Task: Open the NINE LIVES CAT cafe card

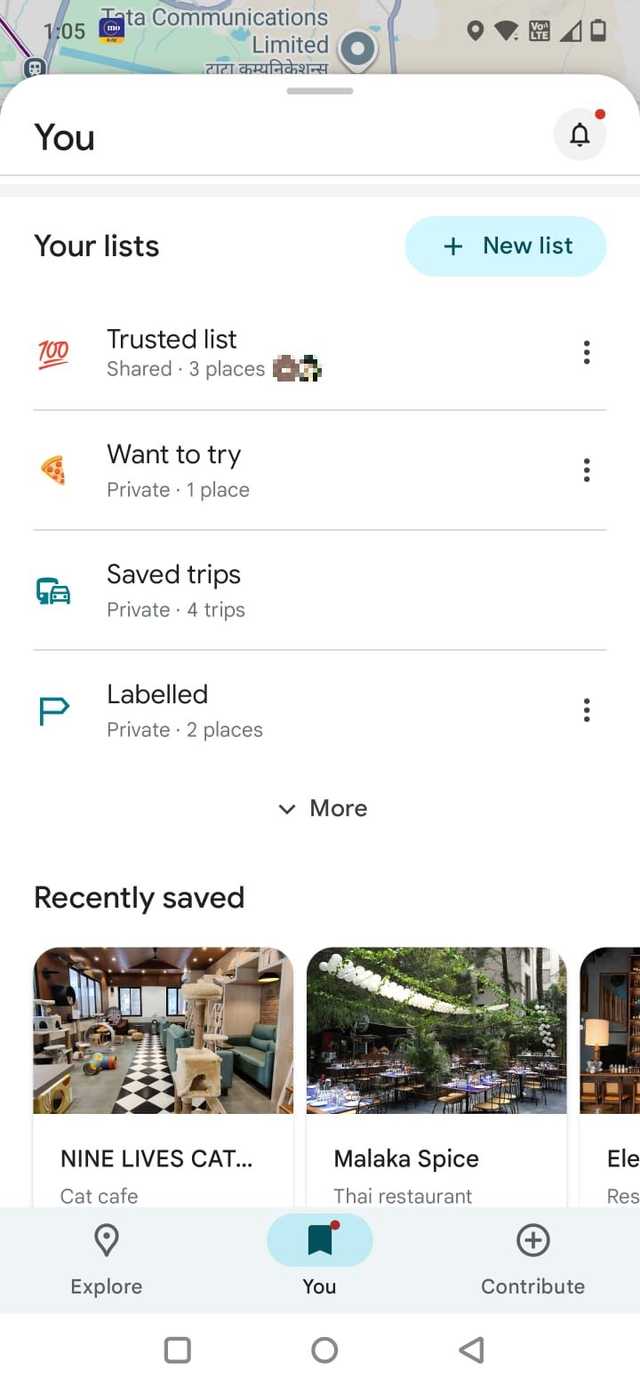Action: click(163, 1075)
